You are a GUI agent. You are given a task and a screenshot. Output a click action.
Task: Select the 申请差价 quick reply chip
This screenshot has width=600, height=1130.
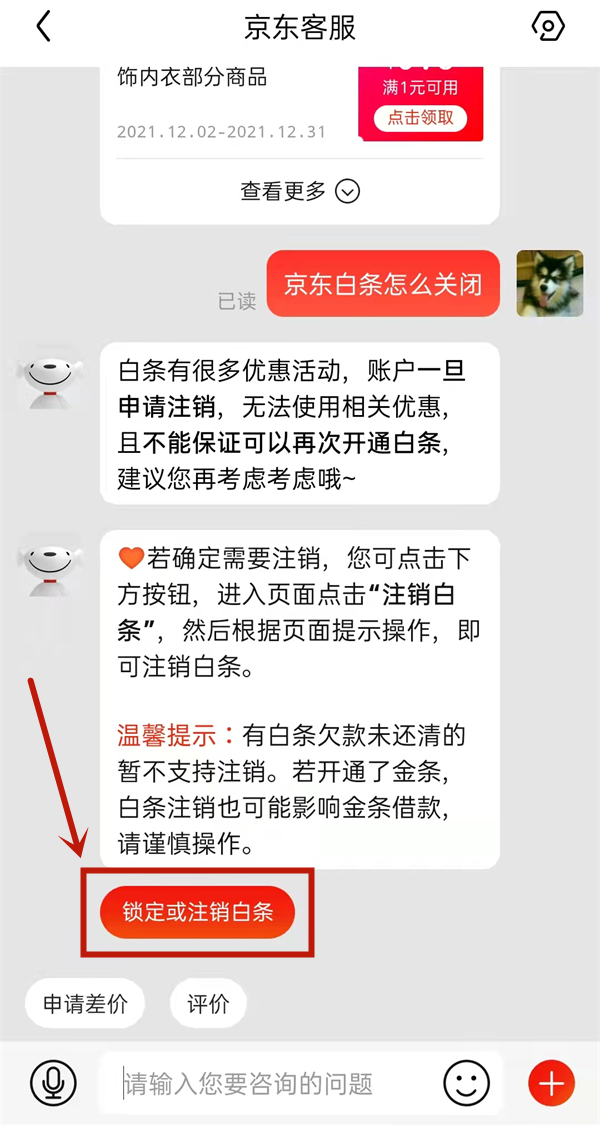(85, 1004)
